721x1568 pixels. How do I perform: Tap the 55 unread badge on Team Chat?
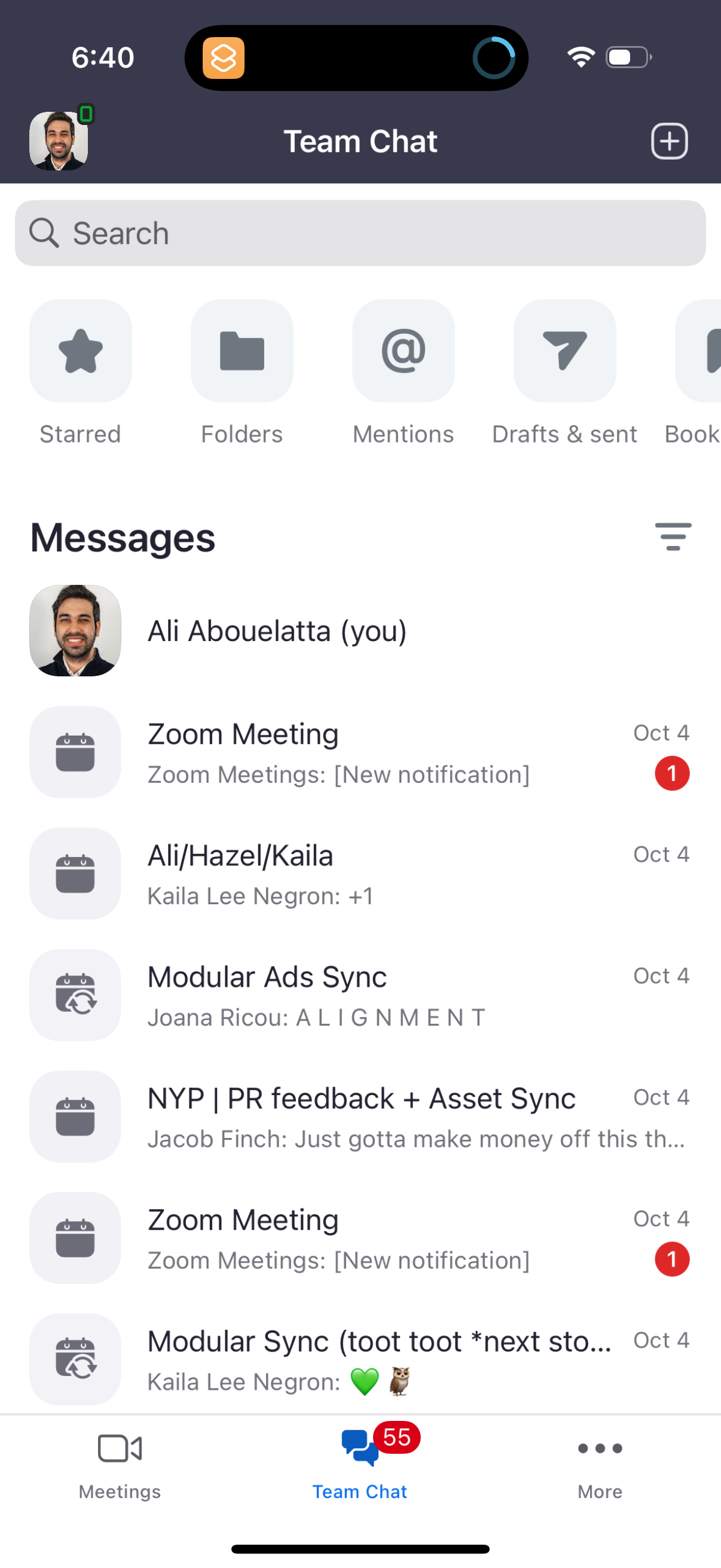coord(396,1436)
